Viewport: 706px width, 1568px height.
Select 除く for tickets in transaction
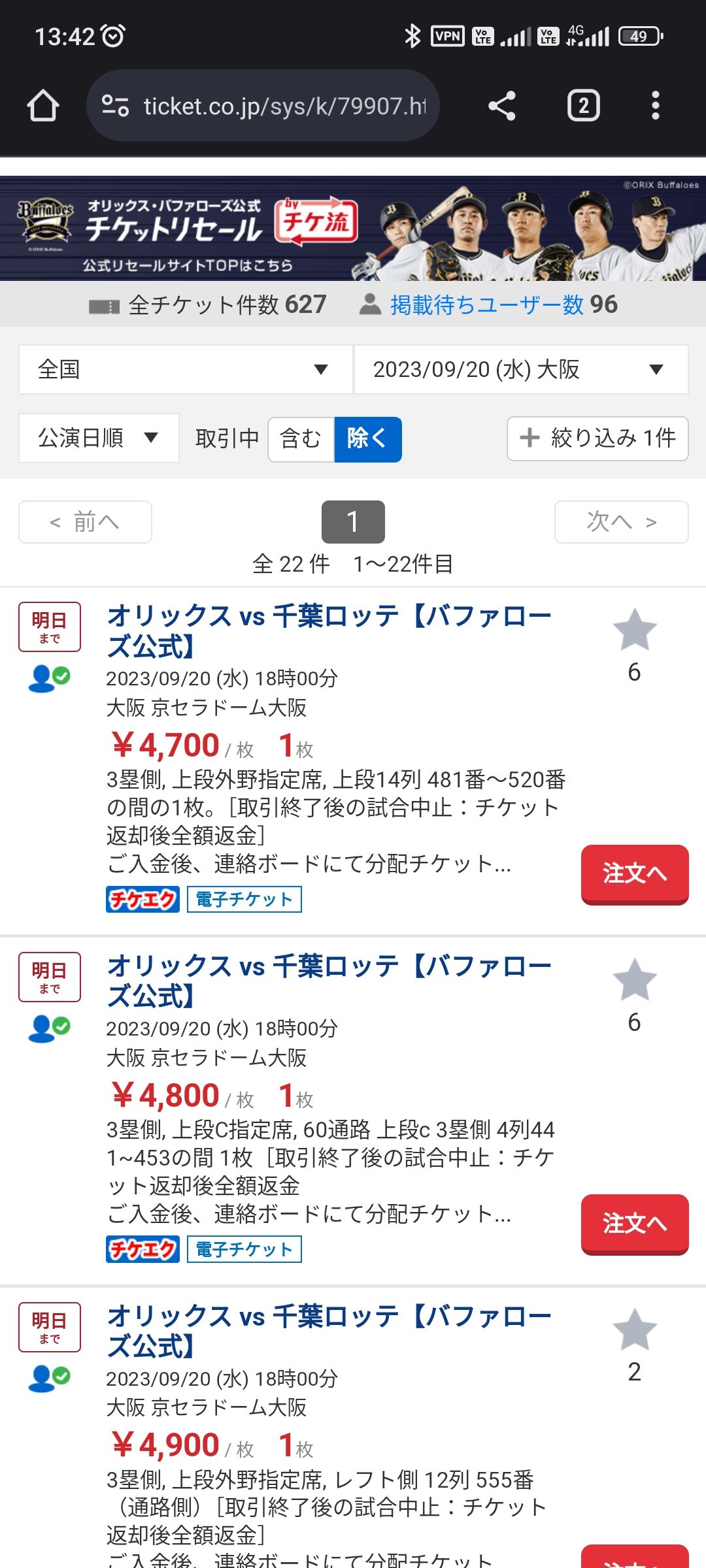(368, 438)
